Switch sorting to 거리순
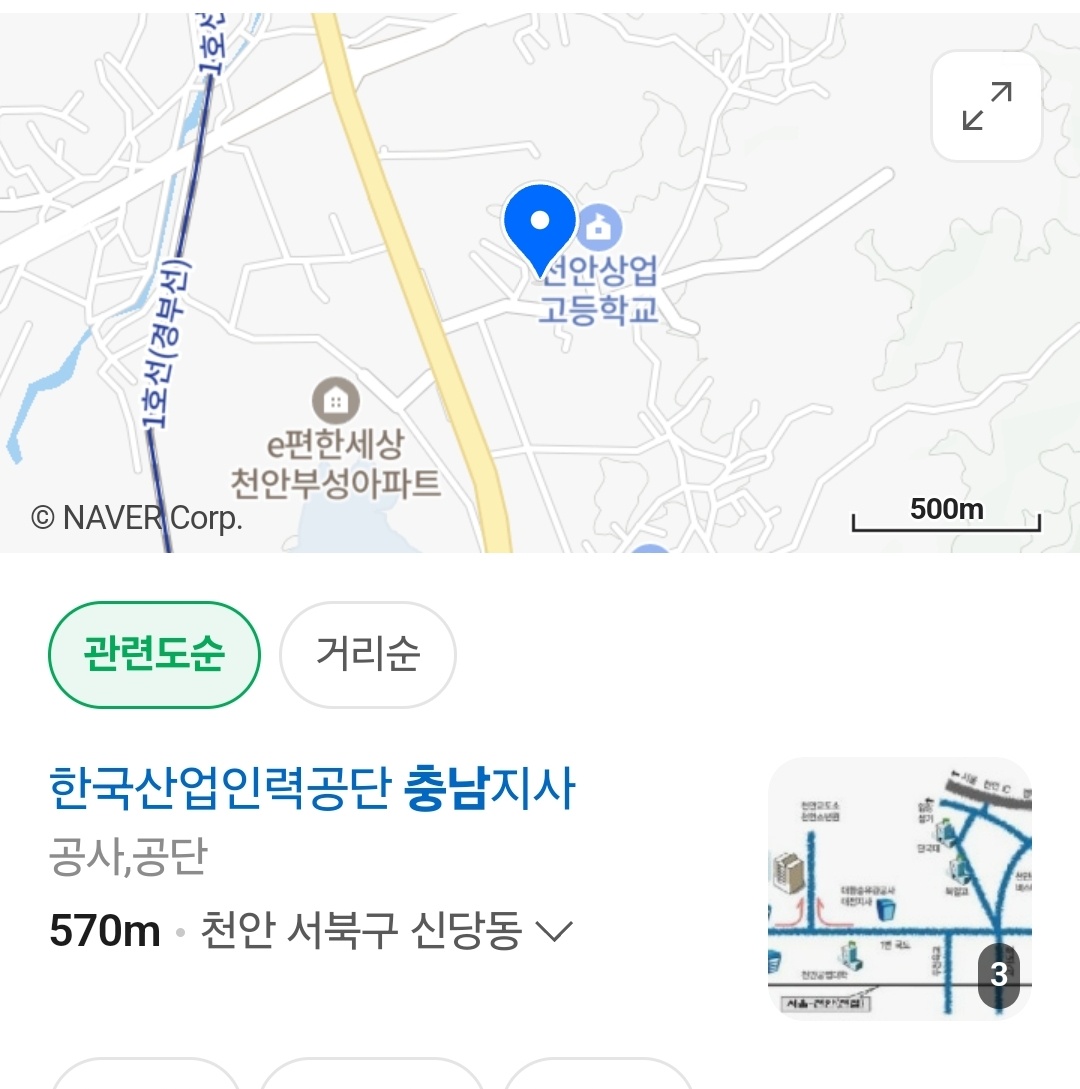 click(x=367, y=654)
